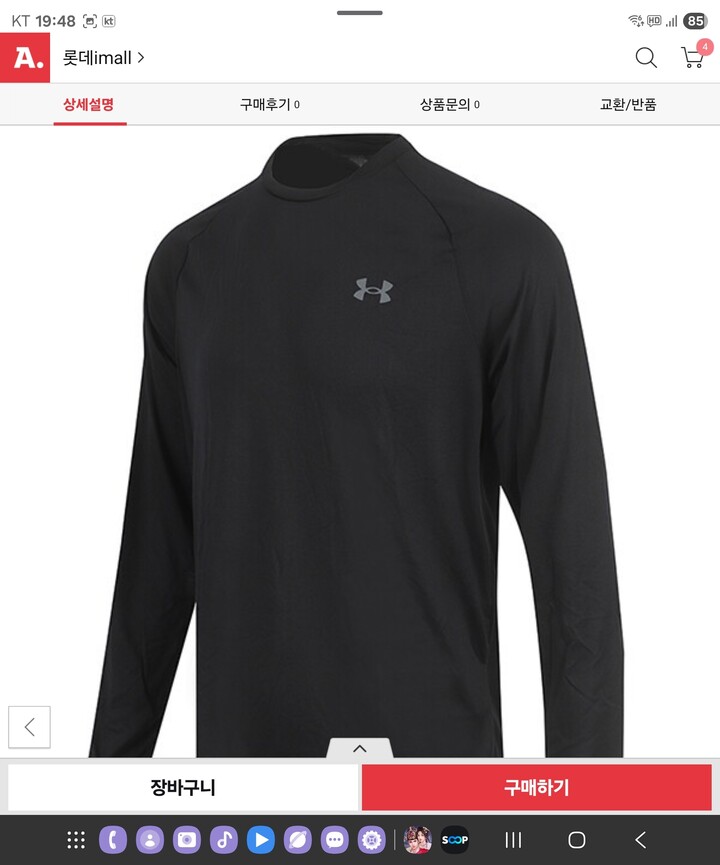Viewport: 720px width, 865px height.
Task: Go to the A. home logo
Action: tap(25, 58)
